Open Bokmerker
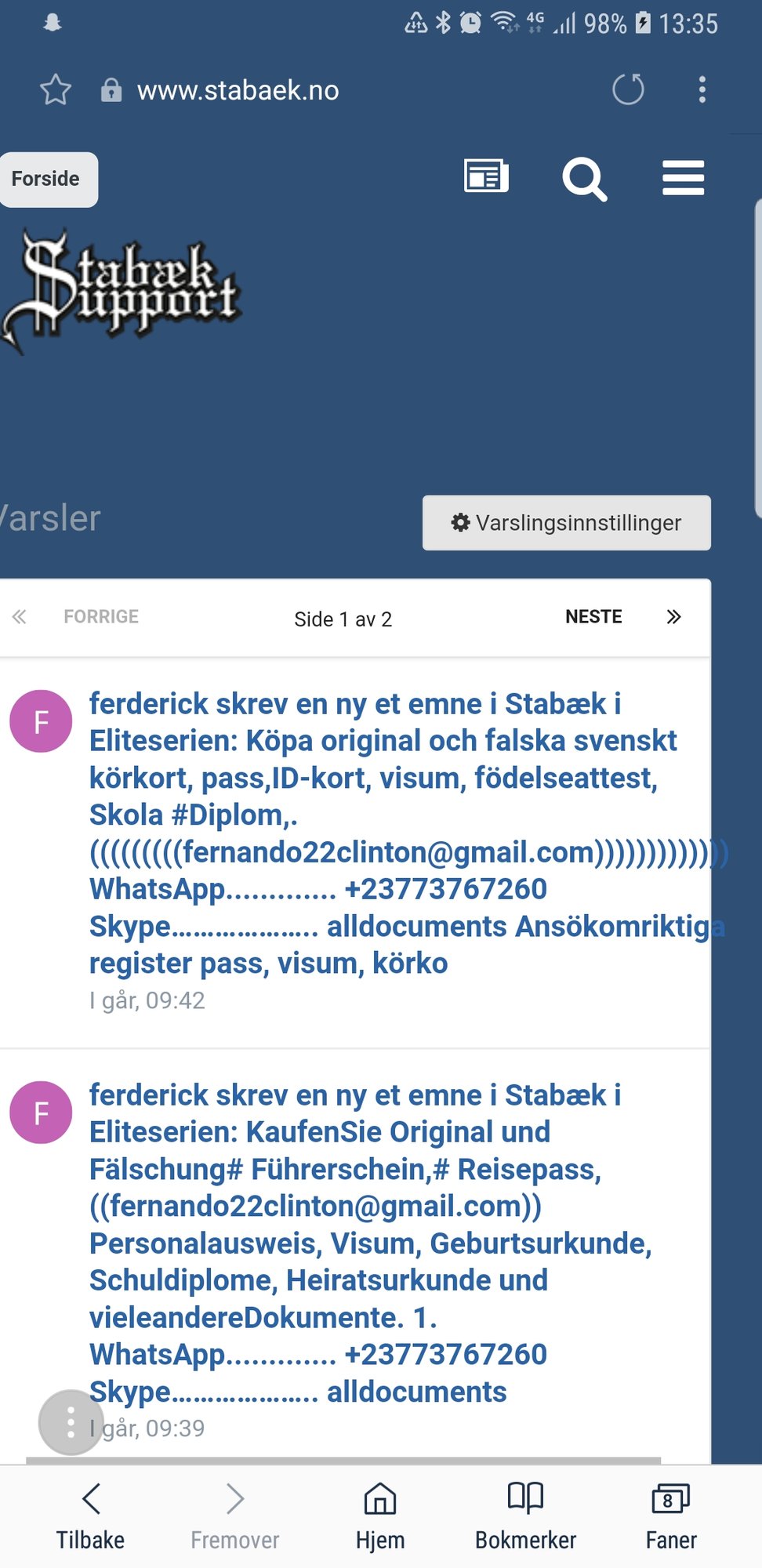This screenshot has width=762, height=1568. coord(525,1516)
